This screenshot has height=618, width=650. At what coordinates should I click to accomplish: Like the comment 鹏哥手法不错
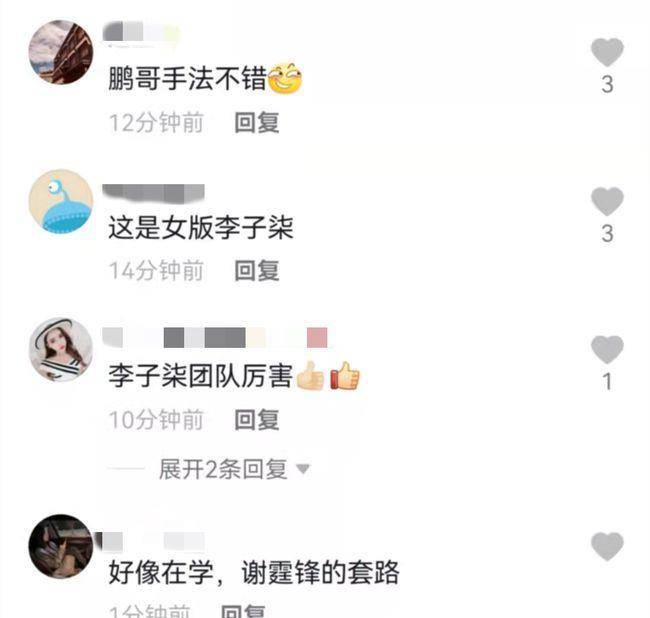(x=606, y=52)
